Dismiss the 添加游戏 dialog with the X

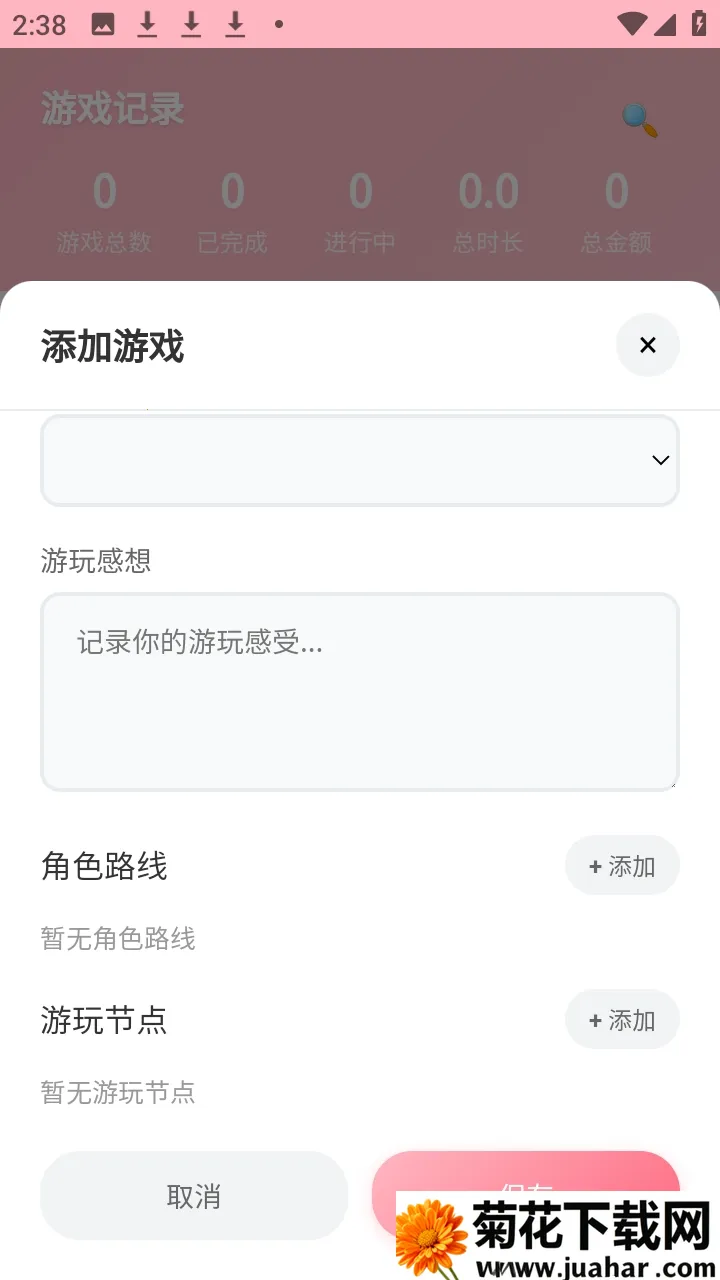click(648, 345)
